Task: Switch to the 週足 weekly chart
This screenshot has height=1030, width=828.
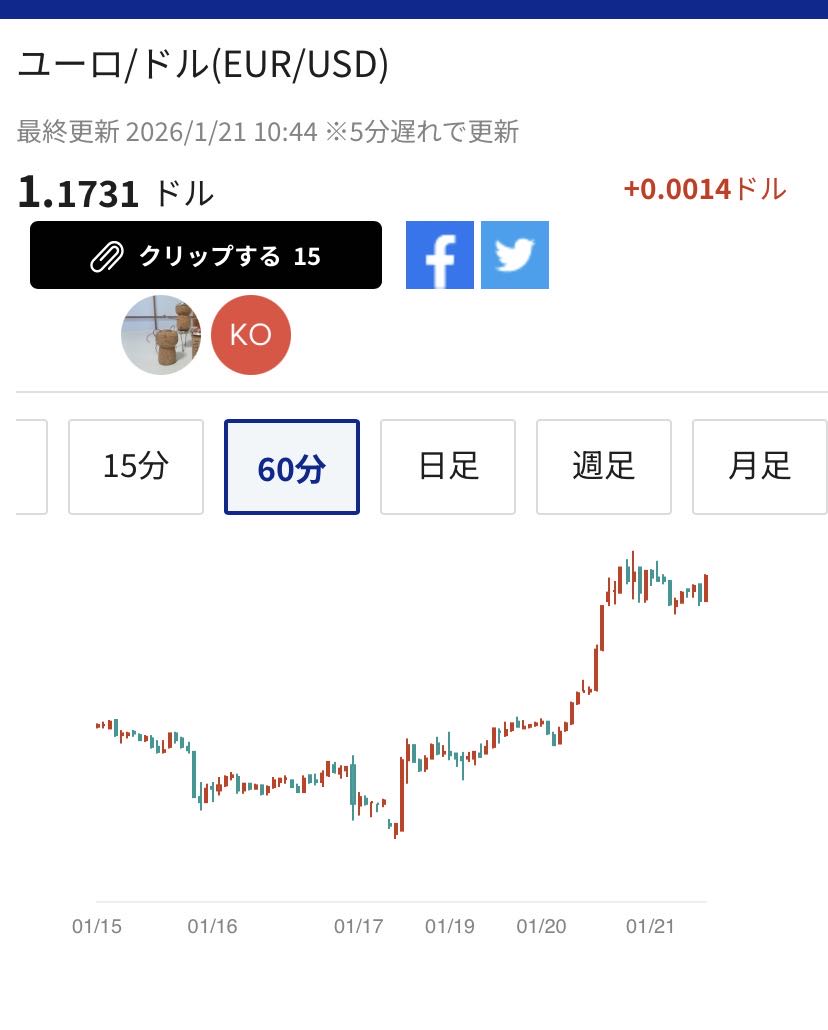Action: [x=604, y=467]
